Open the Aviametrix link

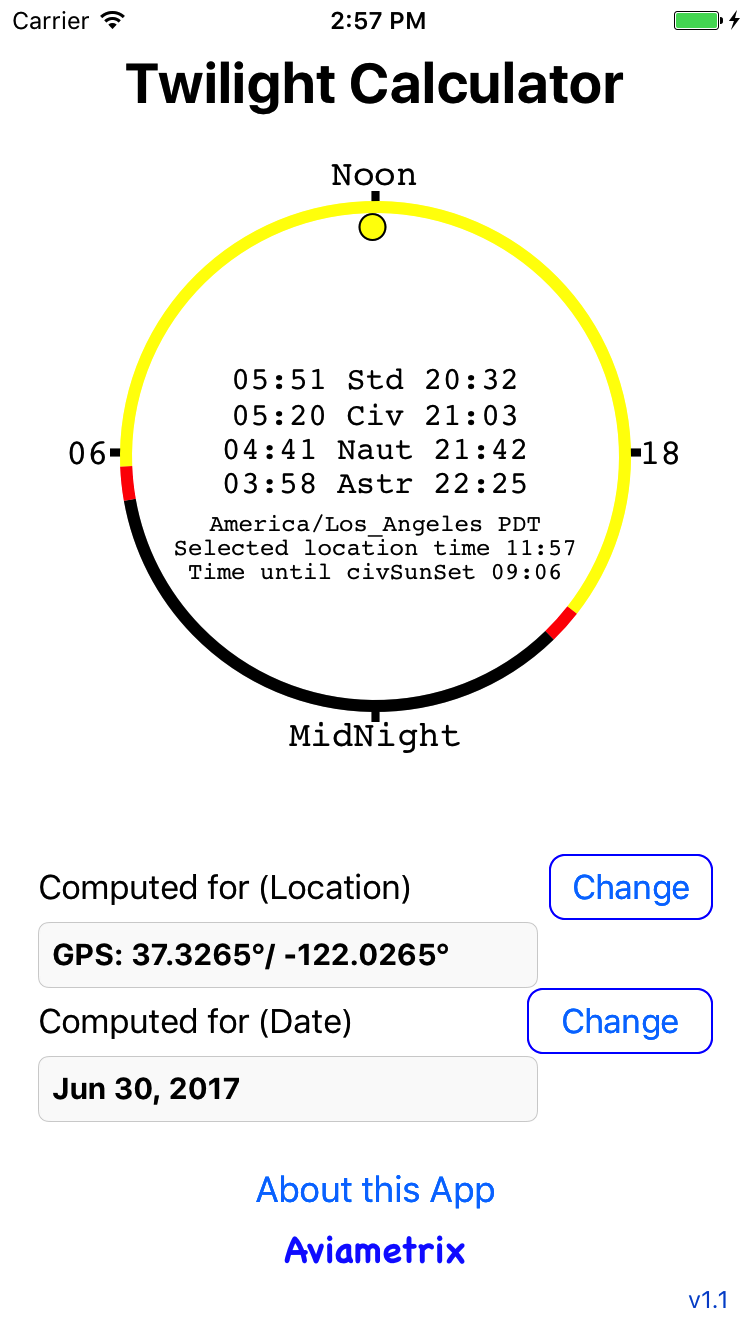click(x=375, y=1250)
